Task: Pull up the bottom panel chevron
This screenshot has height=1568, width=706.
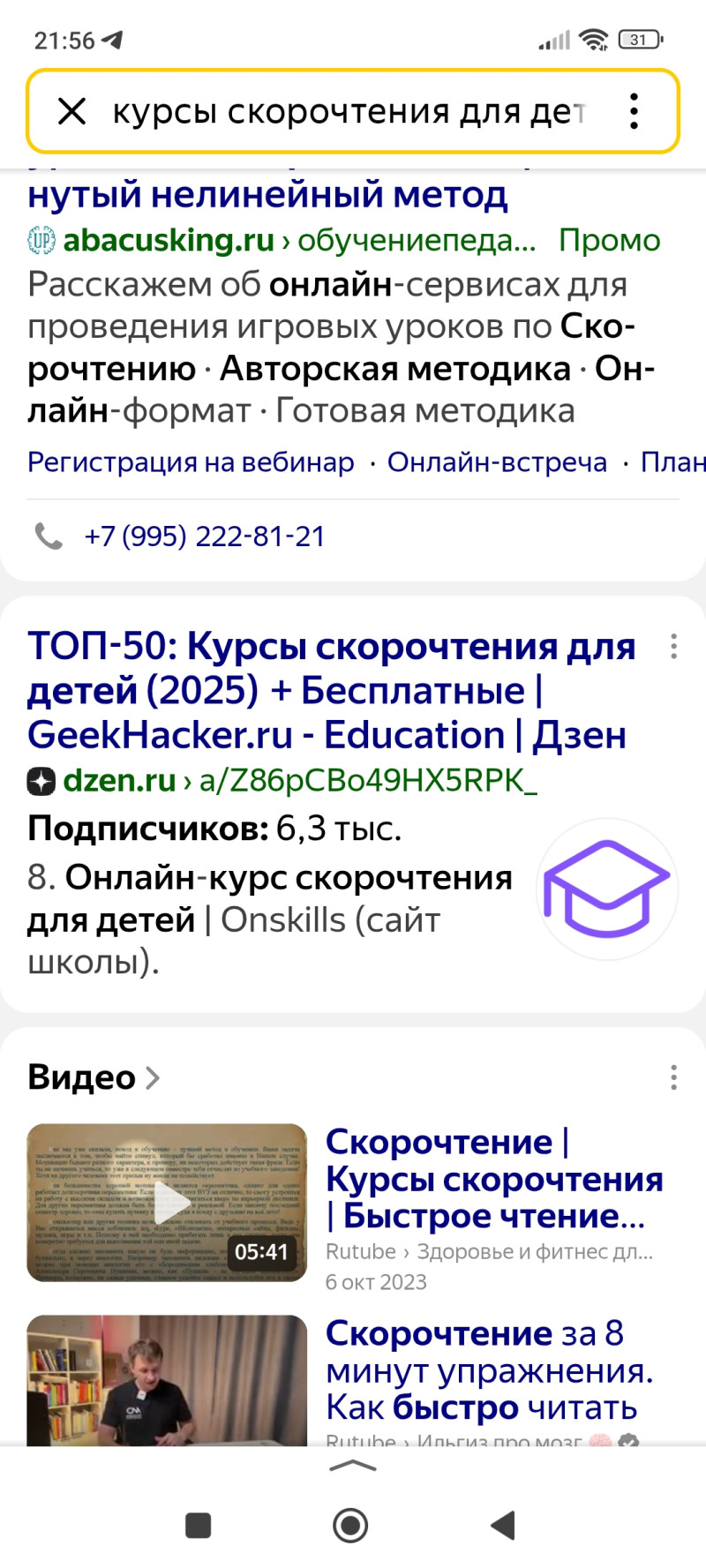Action: (x=352, y=1466)
